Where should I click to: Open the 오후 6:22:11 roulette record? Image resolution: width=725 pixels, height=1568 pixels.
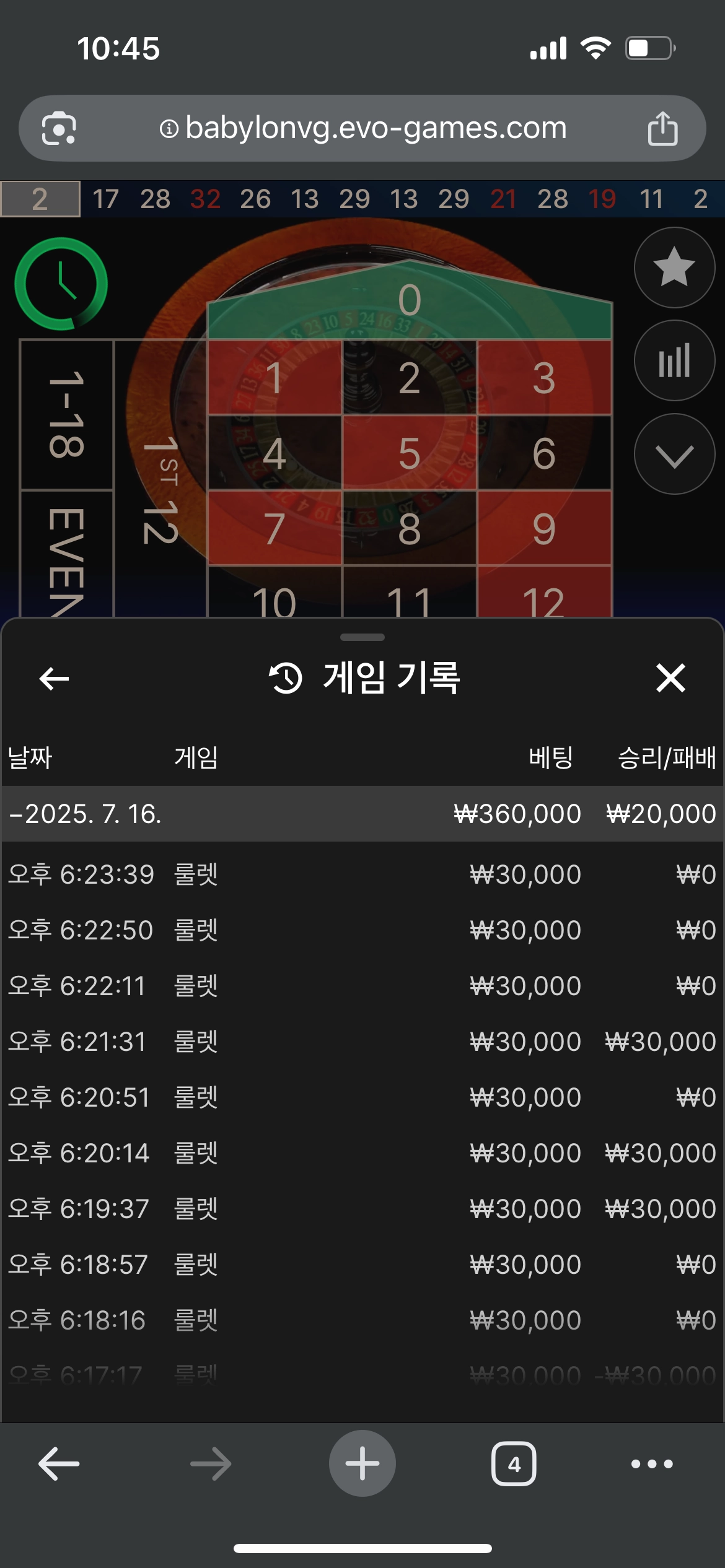[362, 986]
